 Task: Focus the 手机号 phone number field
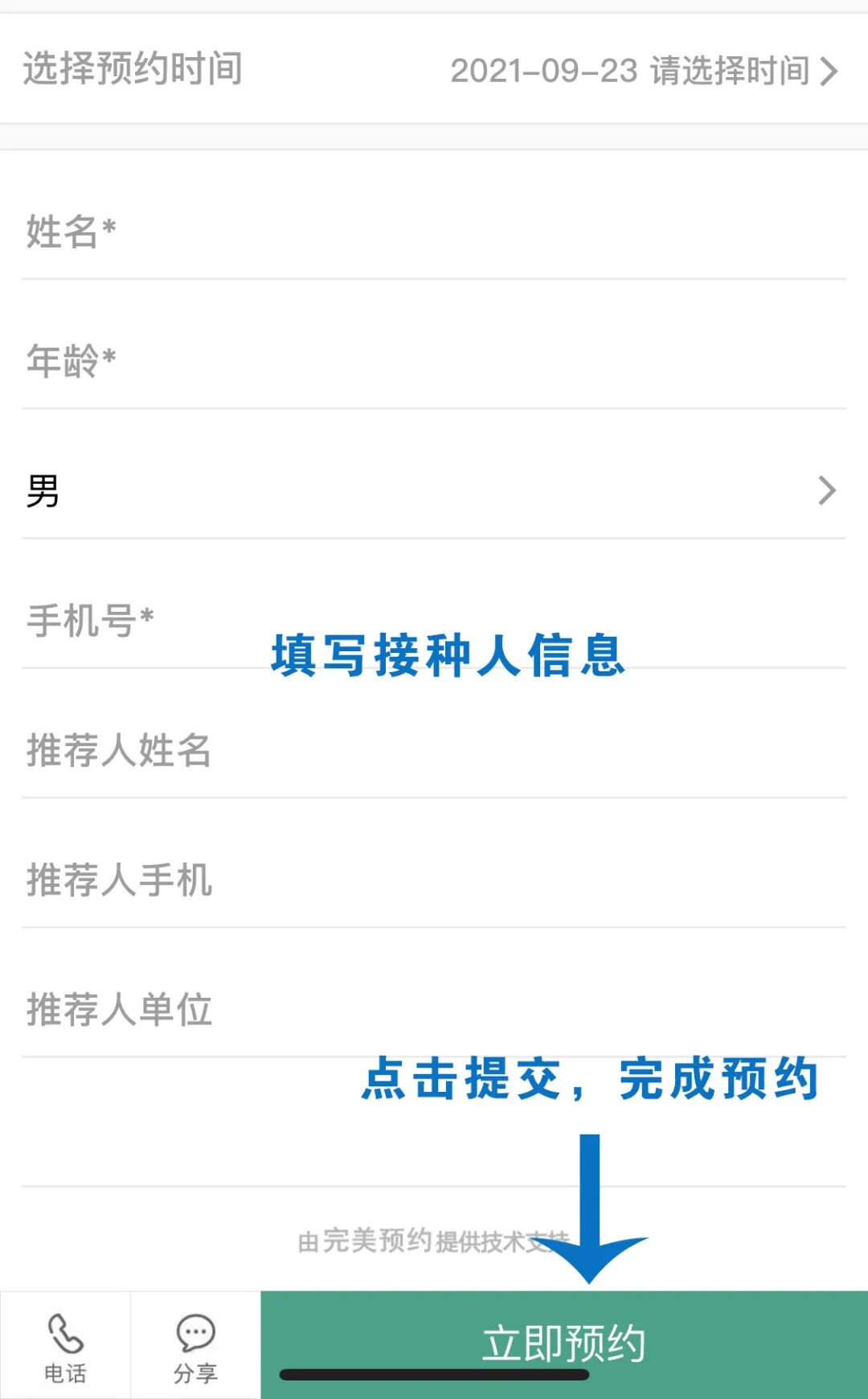(x=434, y=620)
